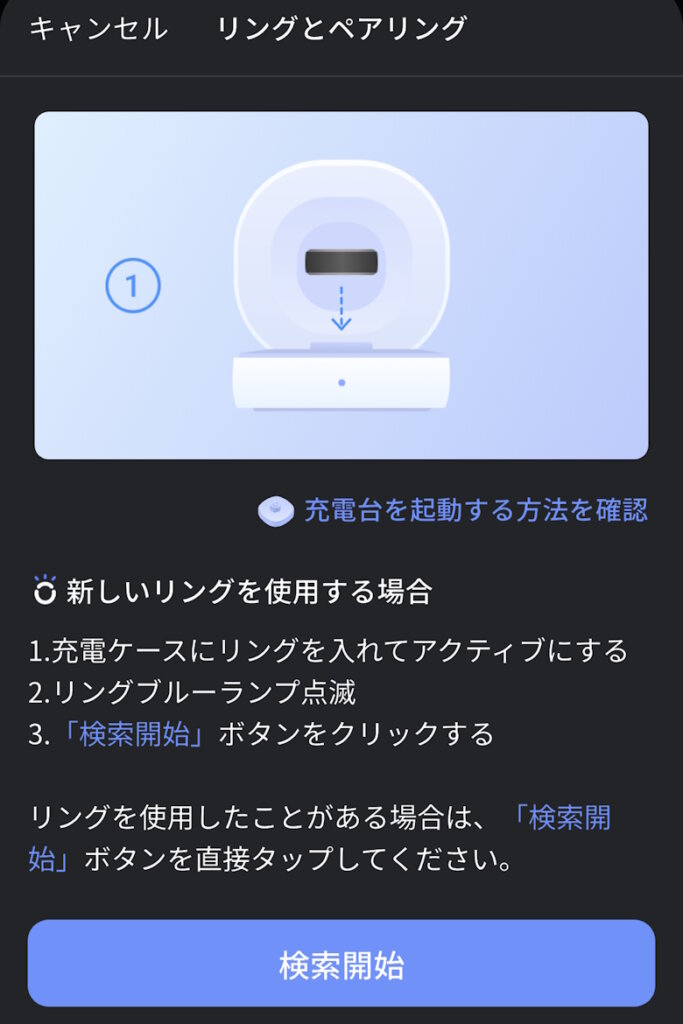Open 充電台を起動する方法を確認 link
This screenshot has height=1024, width=683.
(475, 510)
